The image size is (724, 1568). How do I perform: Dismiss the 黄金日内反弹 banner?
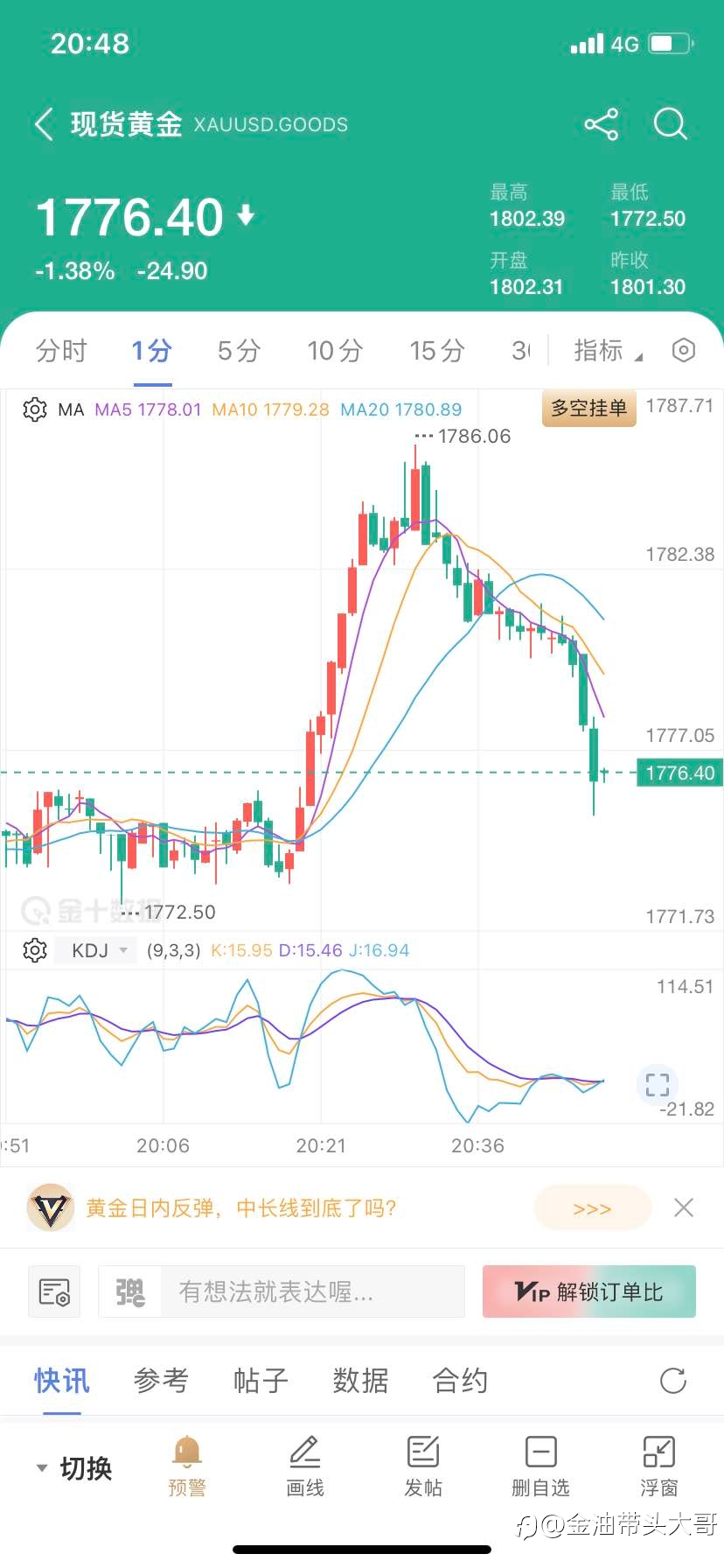tap(684, 1208)
